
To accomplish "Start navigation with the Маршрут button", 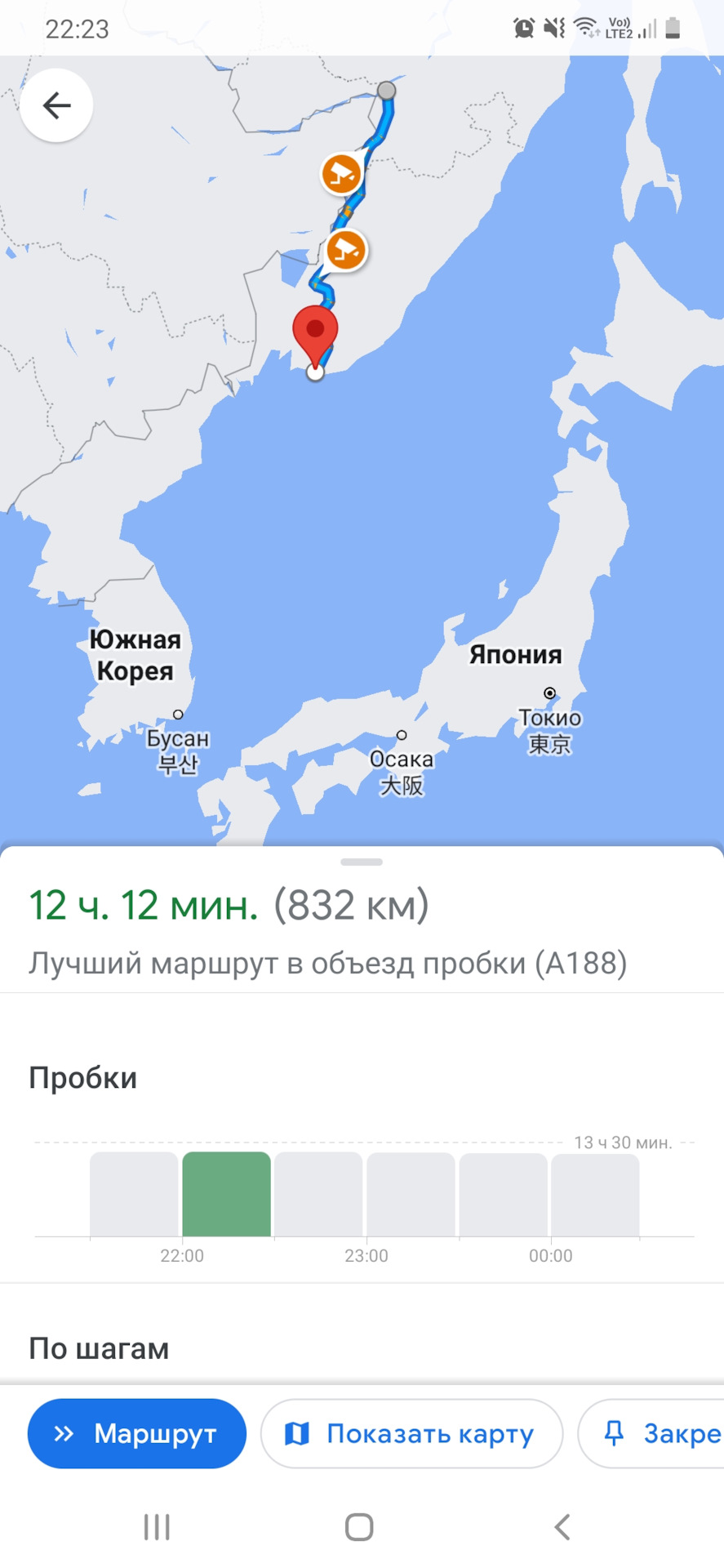I will [x=137, y=1433].
